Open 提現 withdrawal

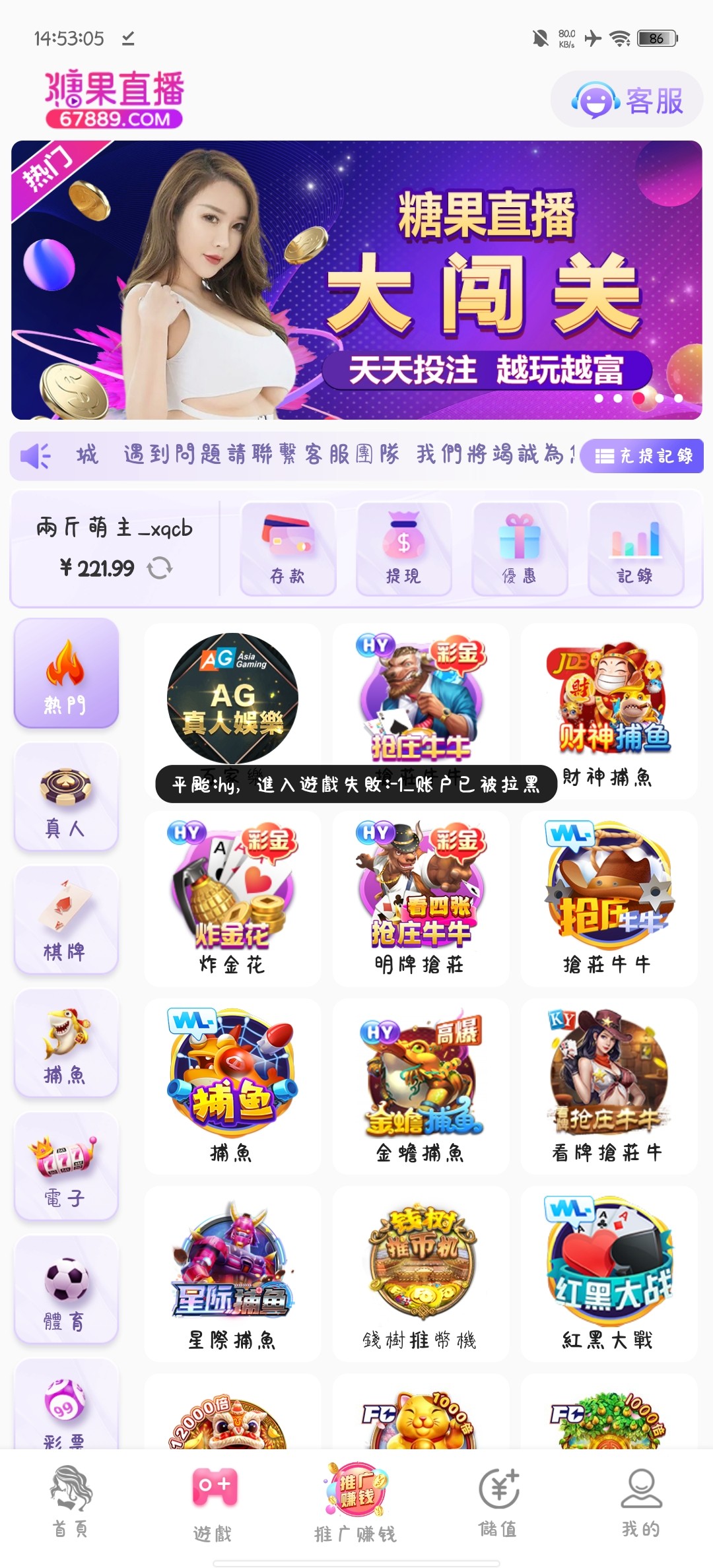click(403, 549)
